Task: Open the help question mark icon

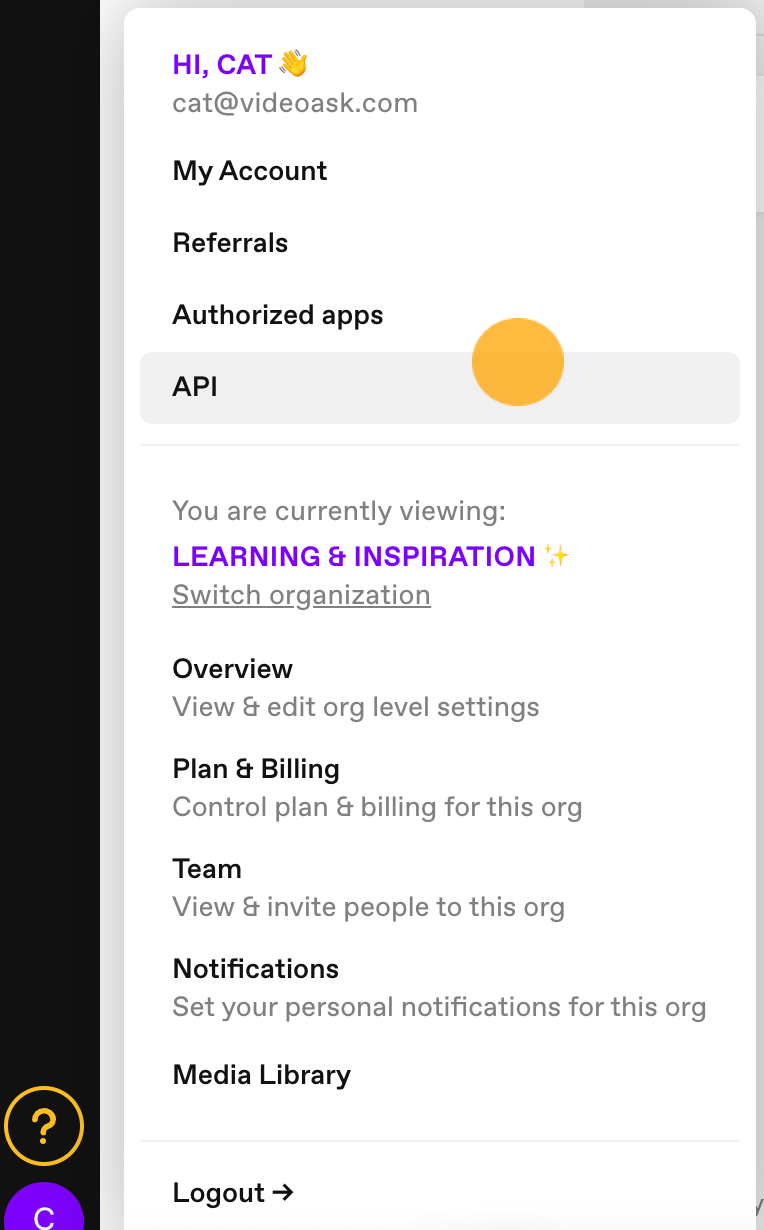Action: coord(44,1126)
